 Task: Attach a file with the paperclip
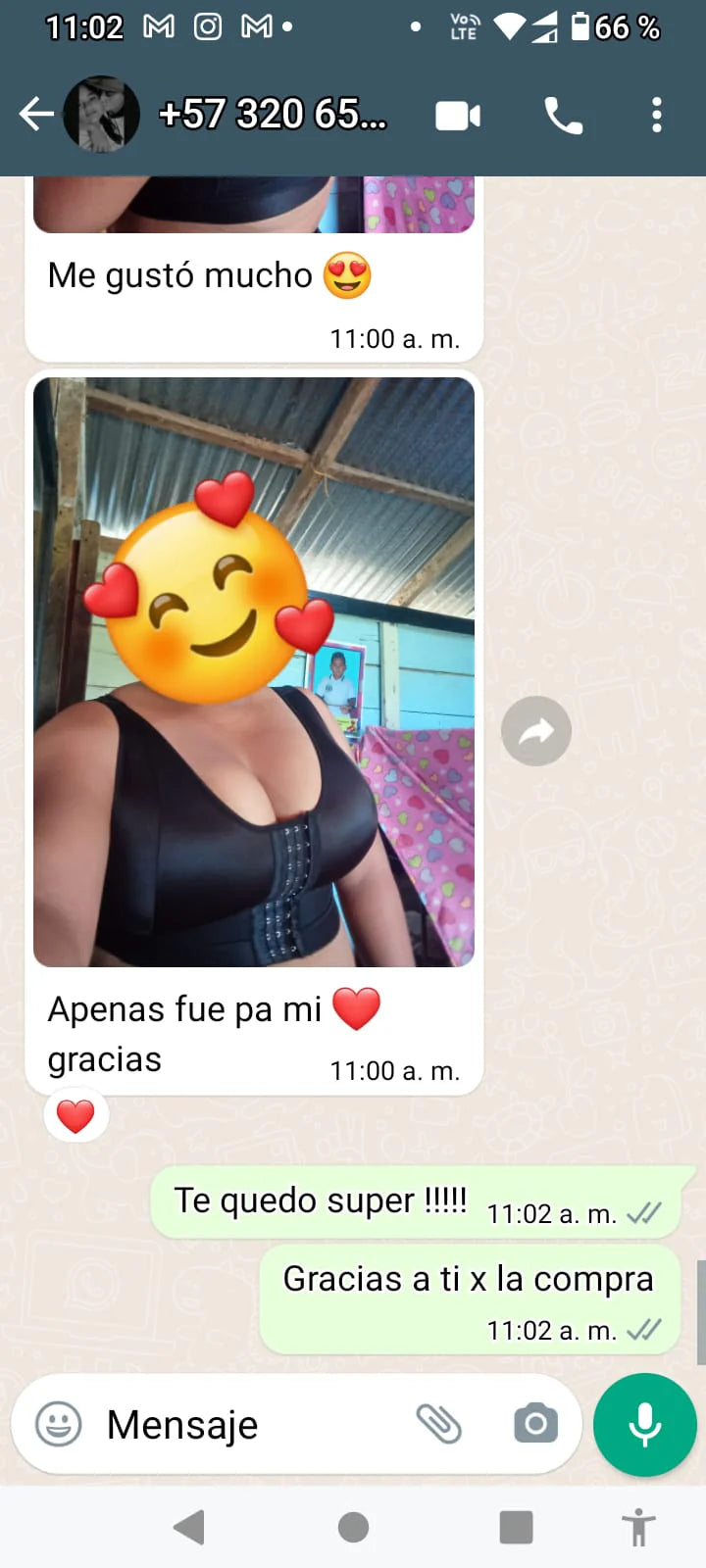tap(438, 1424)
